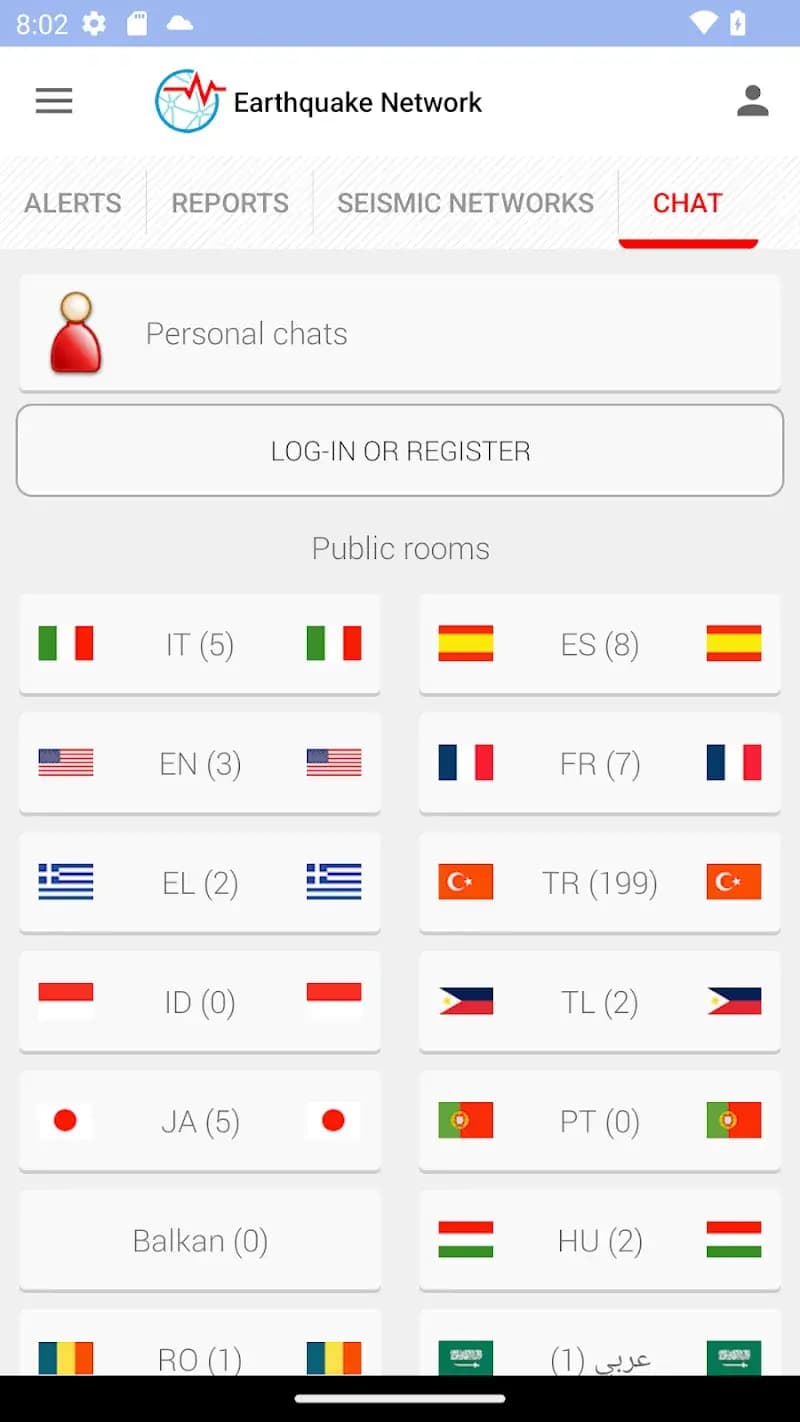The image size is (800, 1422).
Task: Open the navigation drawer menu
Action: click(x=54, y=101)
